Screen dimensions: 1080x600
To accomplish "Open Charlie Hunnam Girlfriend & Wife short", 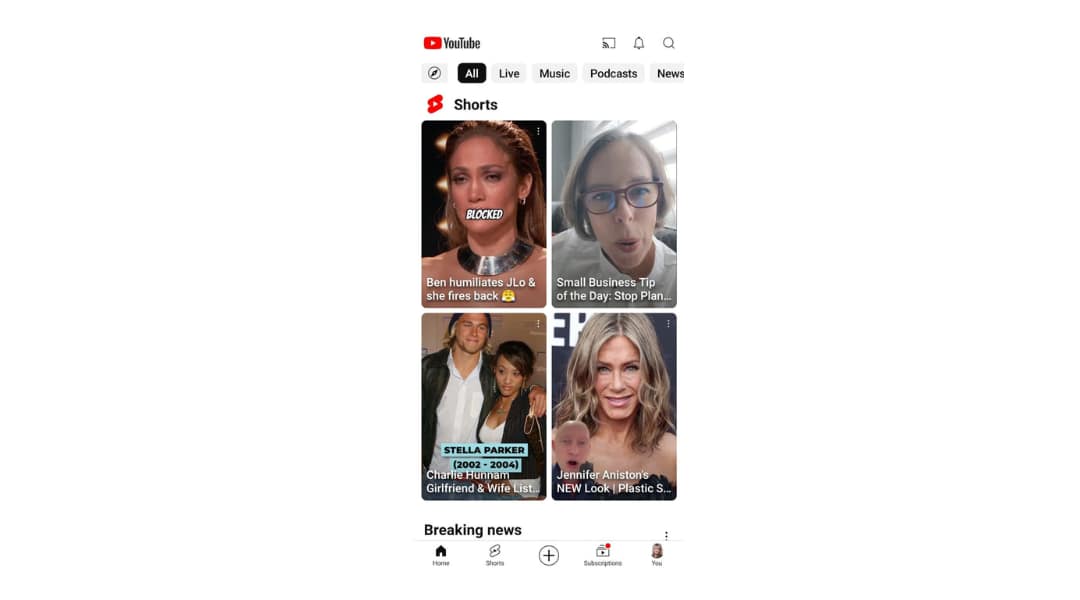I will point(483,405).
